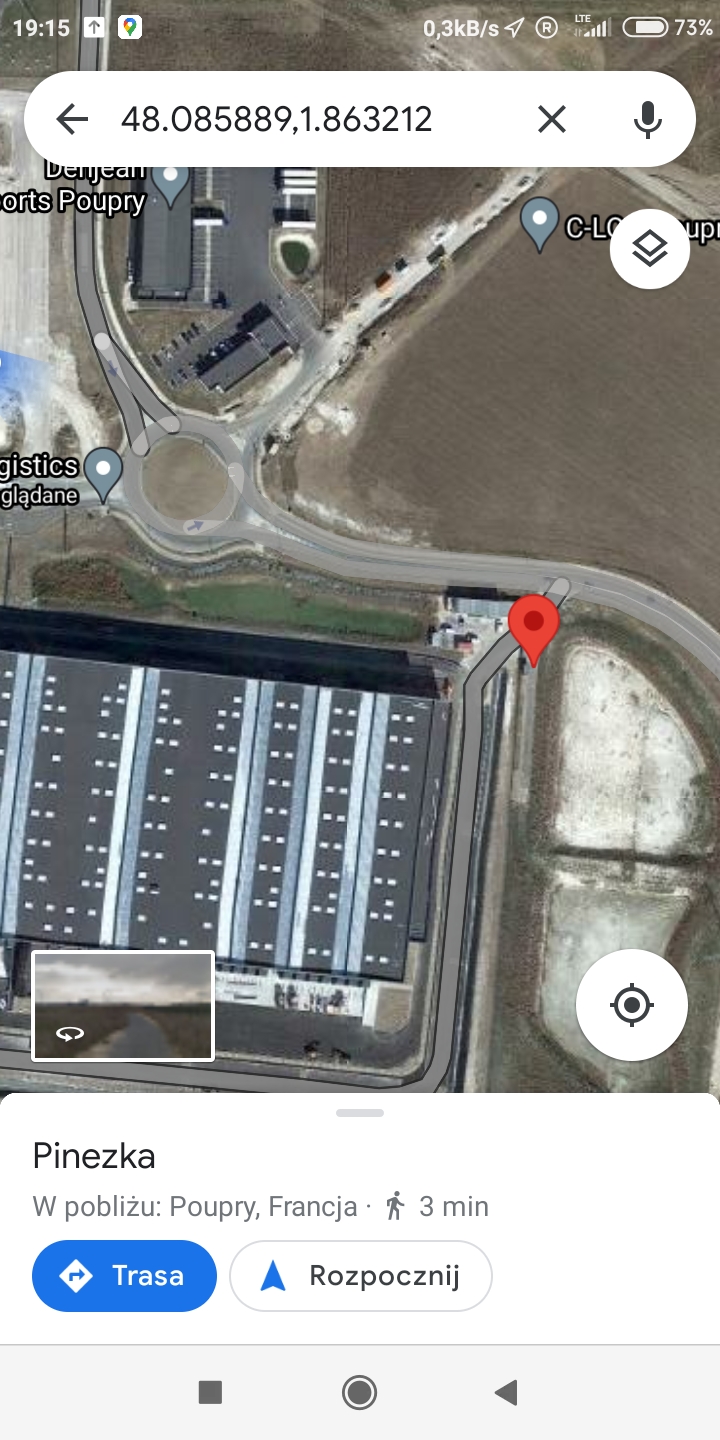Image resolution: width=720 pixels, height=1440 pixels.
Task: Open the Denjean Poupry place marker
Action: pos(171,183)
